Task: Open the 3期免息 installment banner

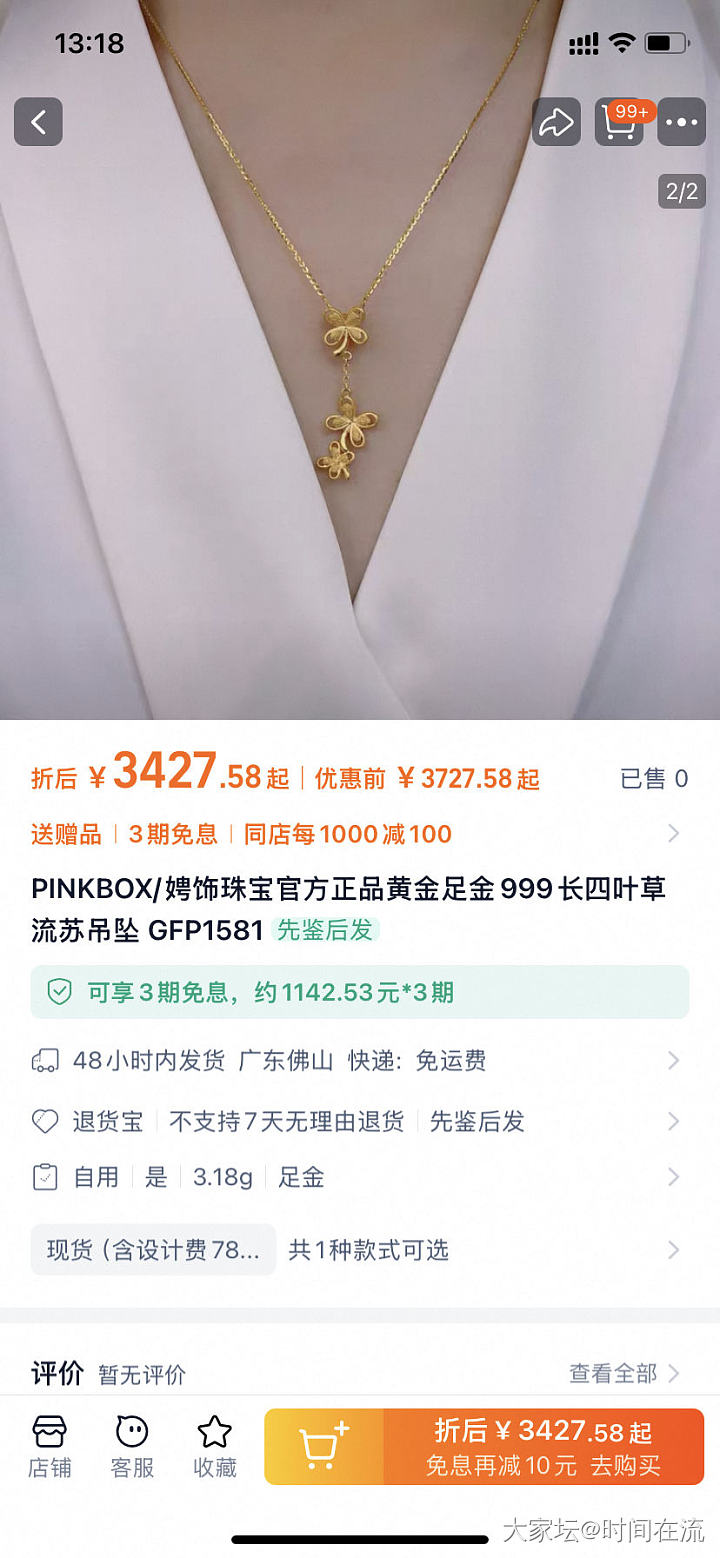Action: click(x=360, y=992)
